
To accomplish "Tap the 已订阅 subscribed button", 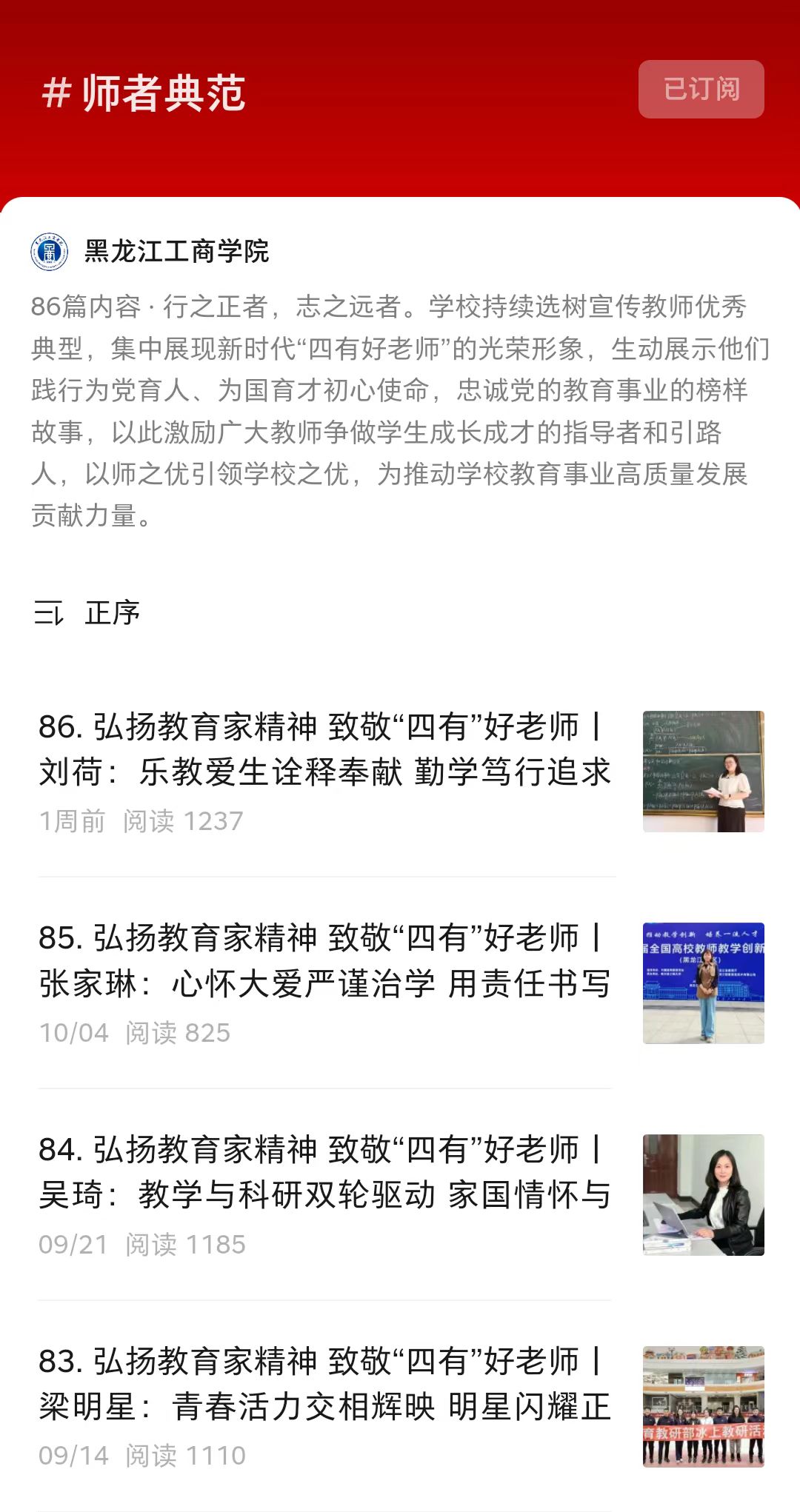I will click(x=701, y=89).
